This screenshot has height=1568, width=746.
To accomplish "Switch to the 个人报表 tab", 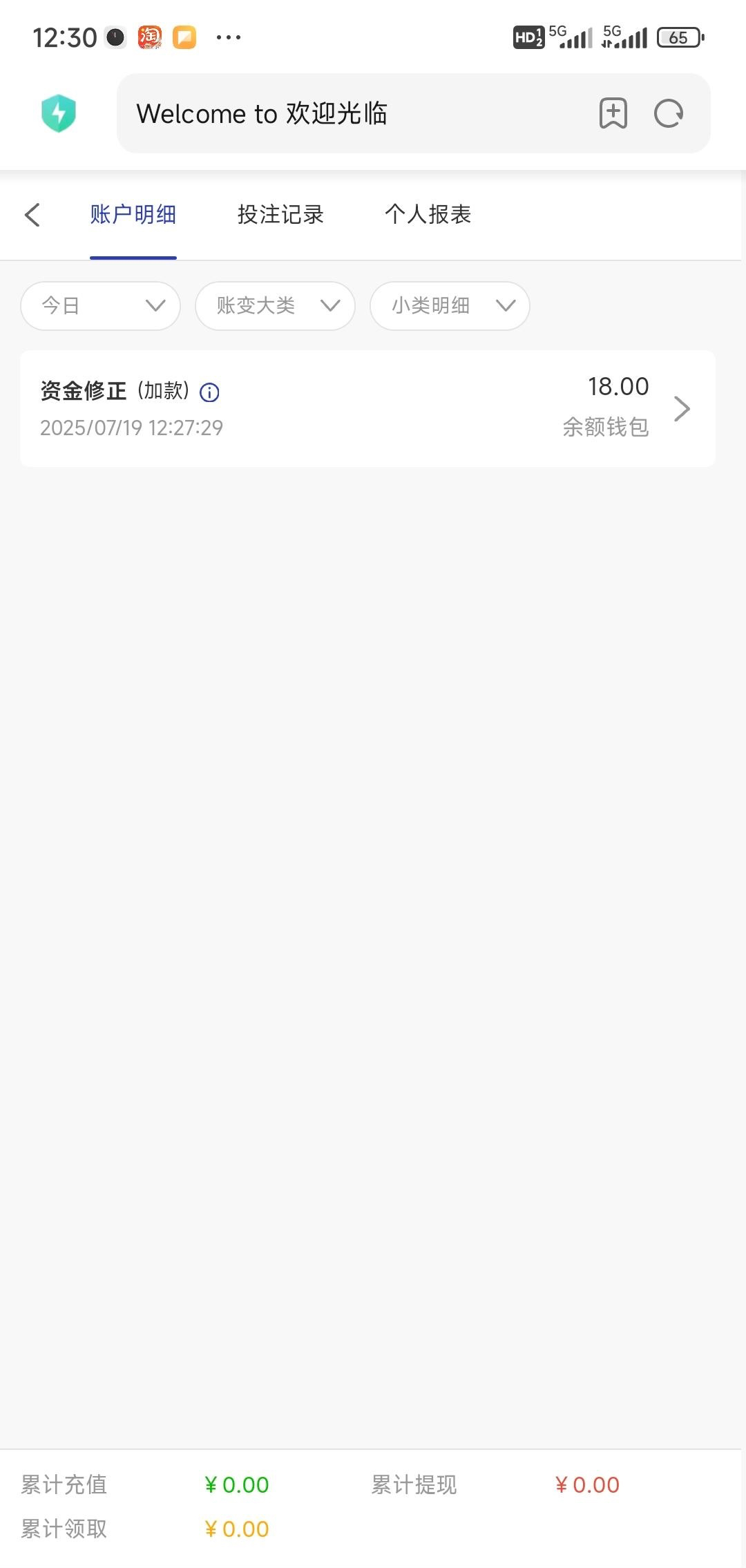I will [428, 214].
